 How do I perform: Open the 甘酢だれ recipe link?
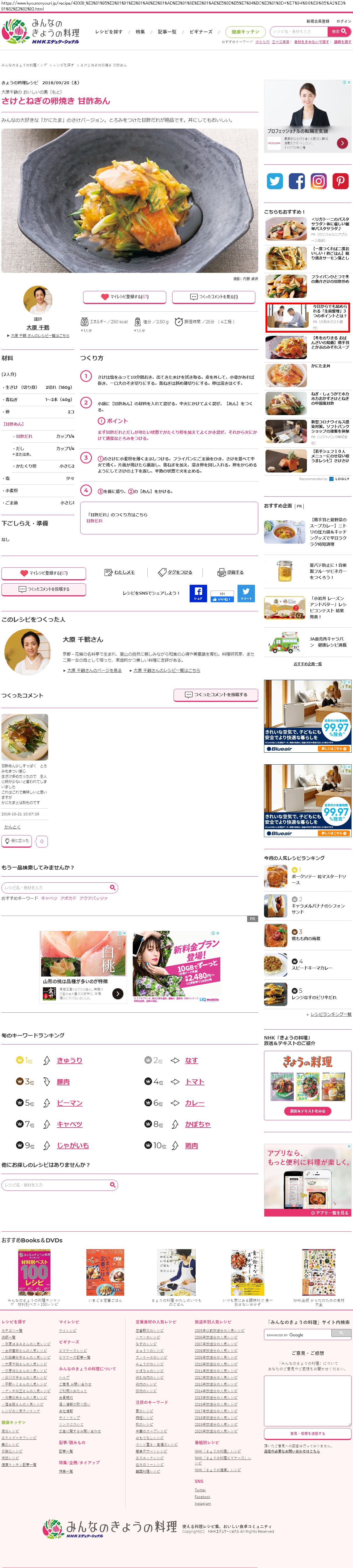[95, 521]
